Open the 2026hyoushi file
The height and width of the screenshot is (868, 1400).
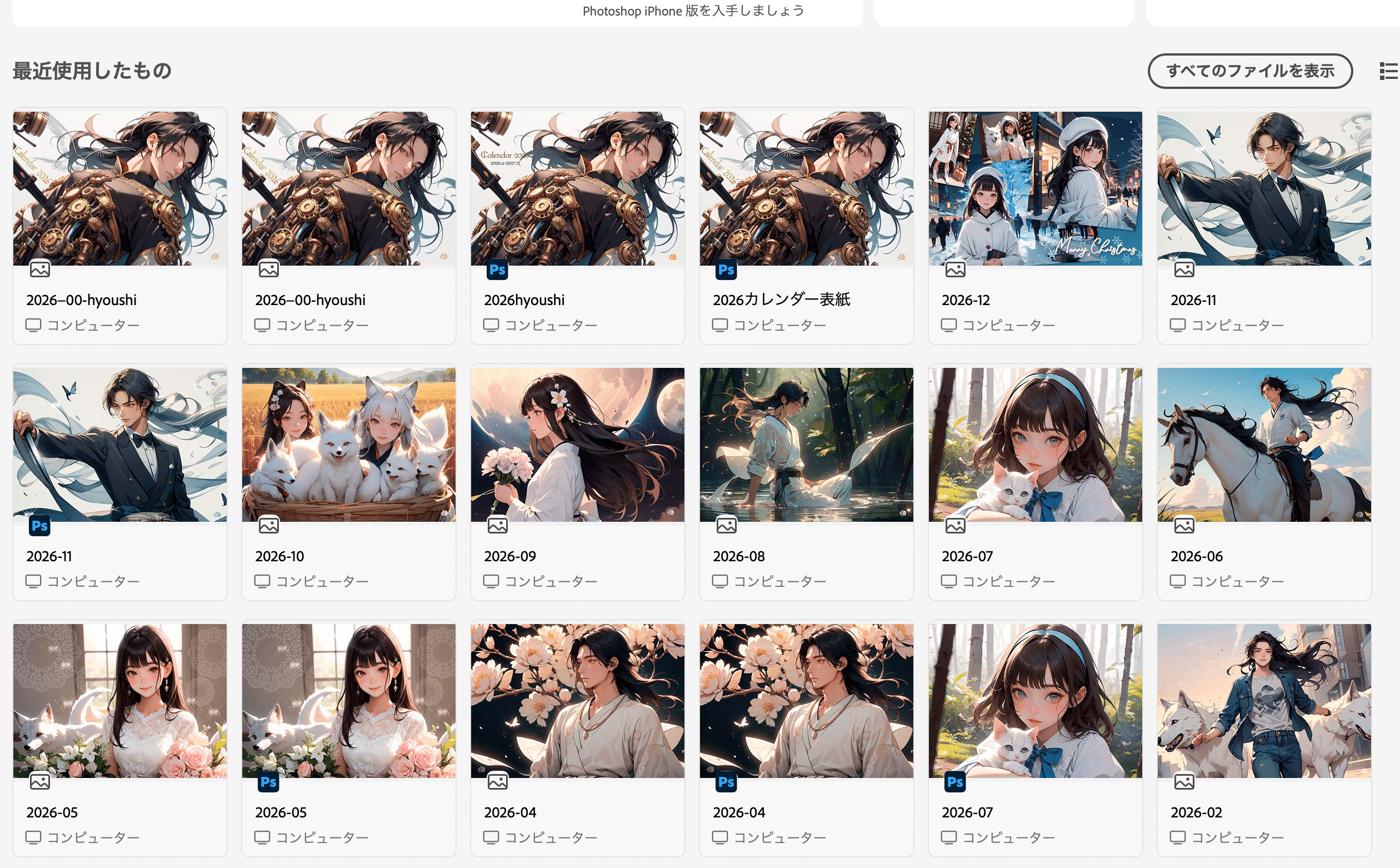point(577,188)
